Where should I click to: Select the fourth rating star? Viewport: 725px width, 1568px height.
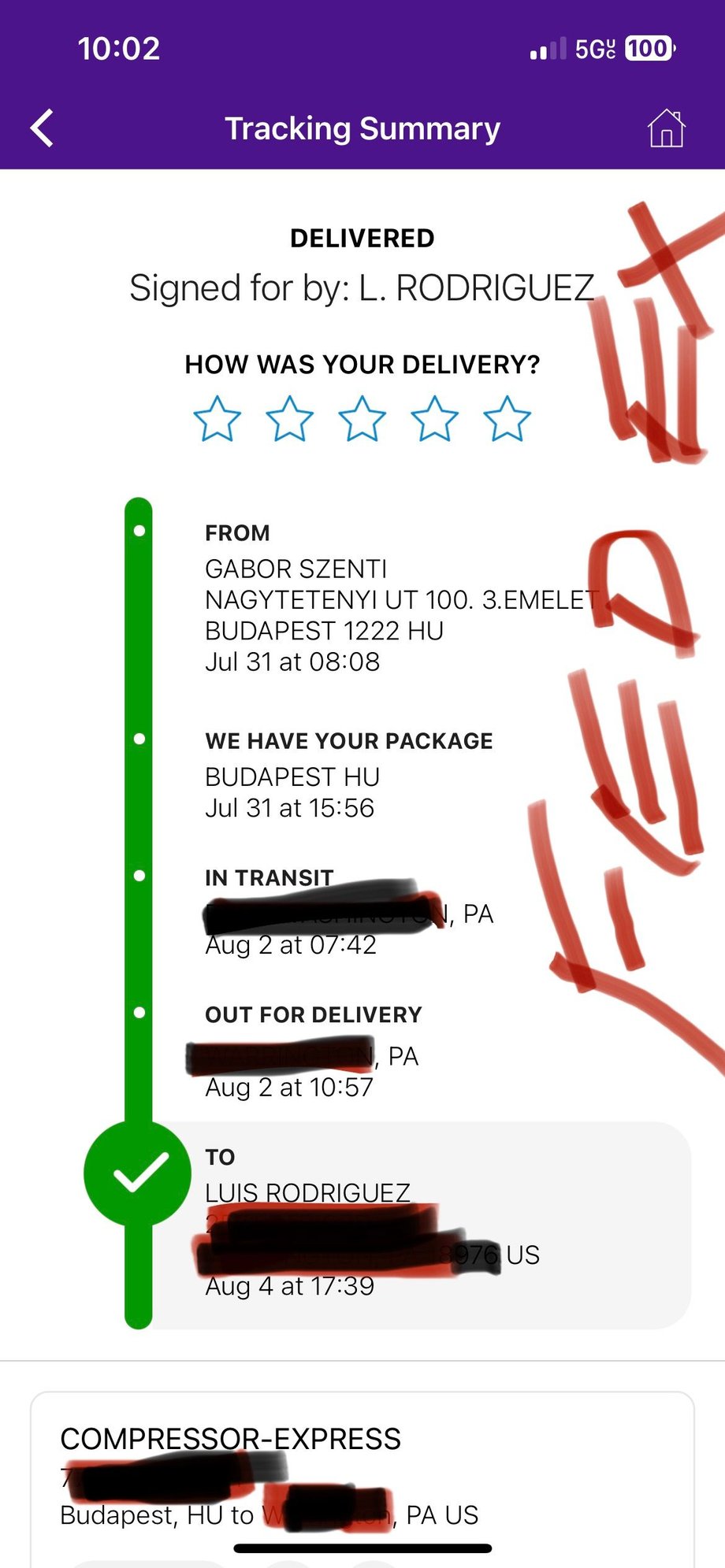434,418
